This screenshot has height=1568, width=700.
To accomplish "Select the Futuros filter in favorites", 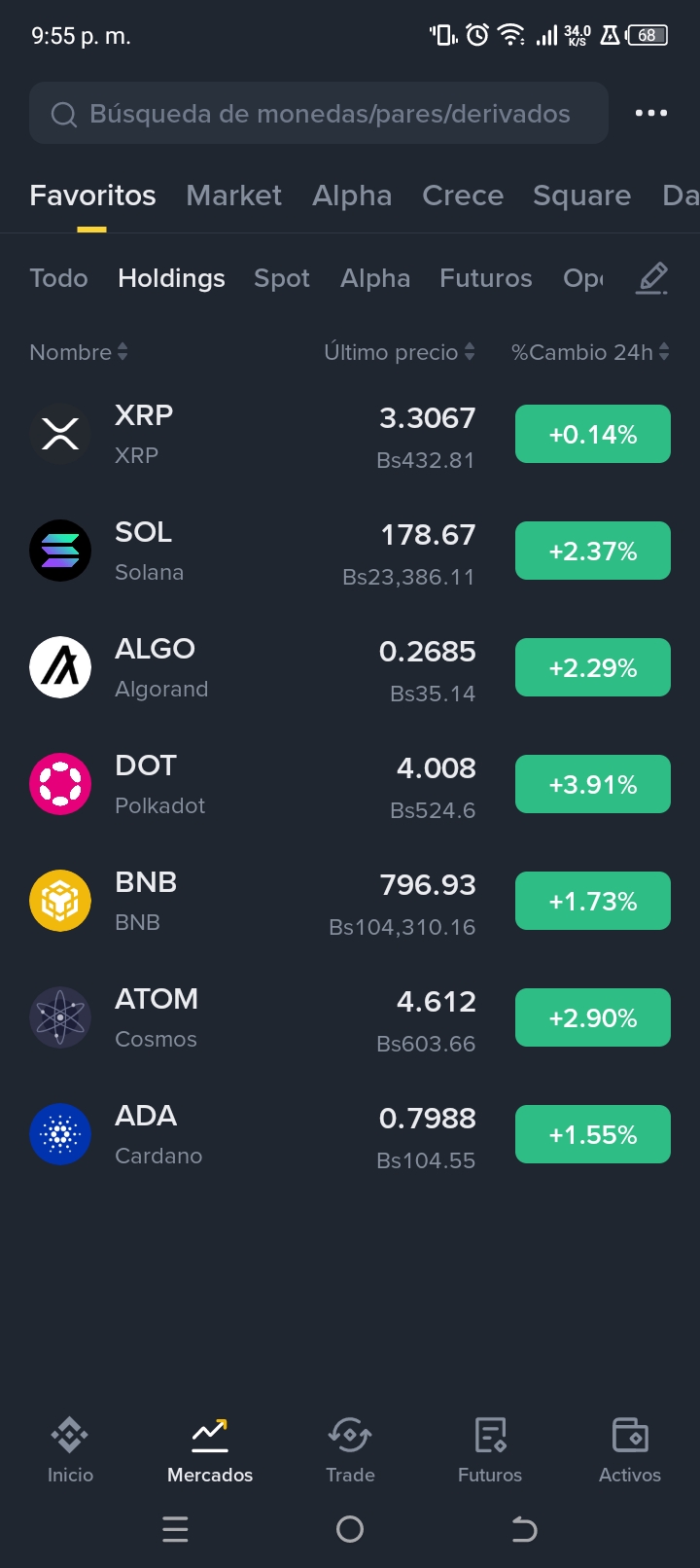I will click(485, 278).
